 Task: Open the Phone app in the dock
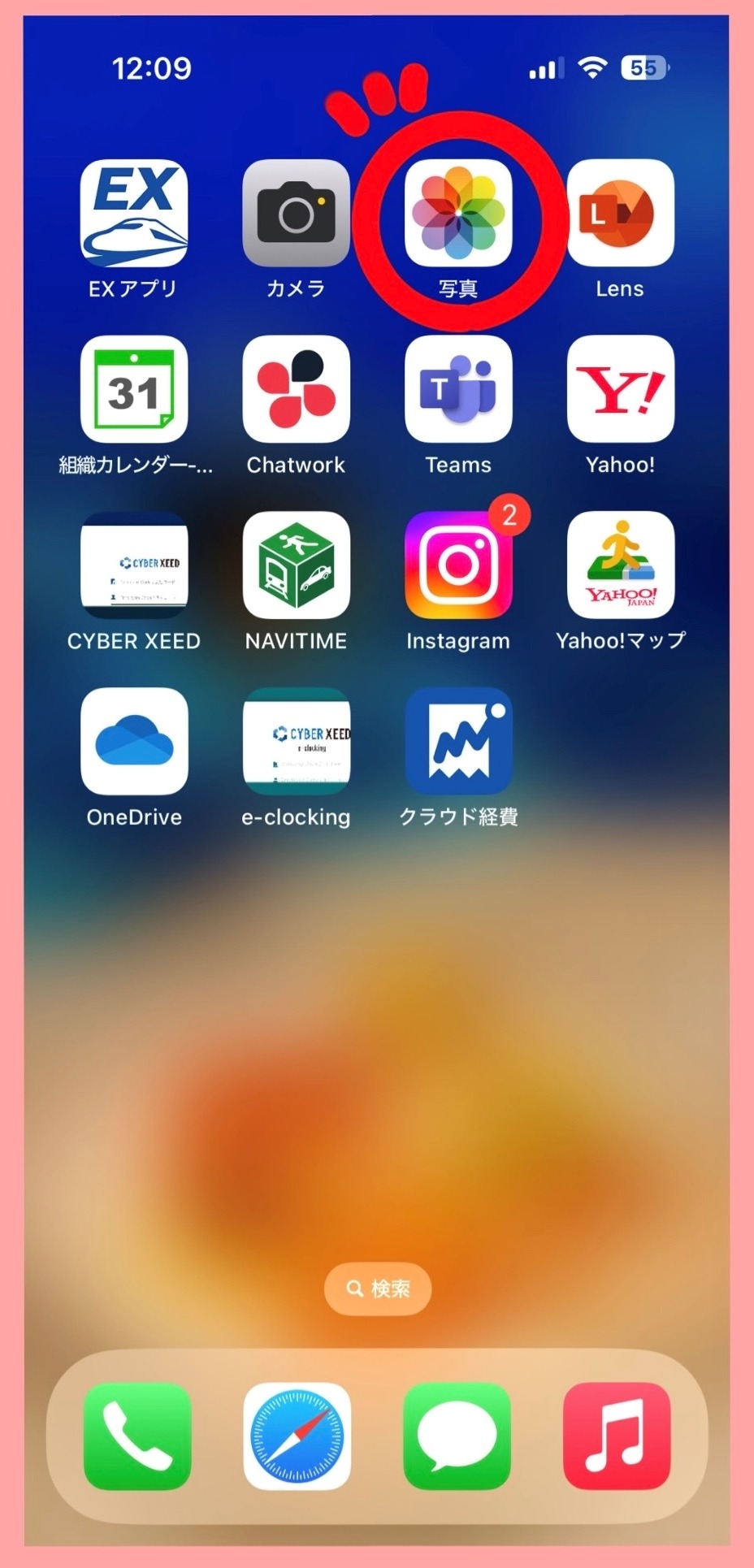point(137,1436)
